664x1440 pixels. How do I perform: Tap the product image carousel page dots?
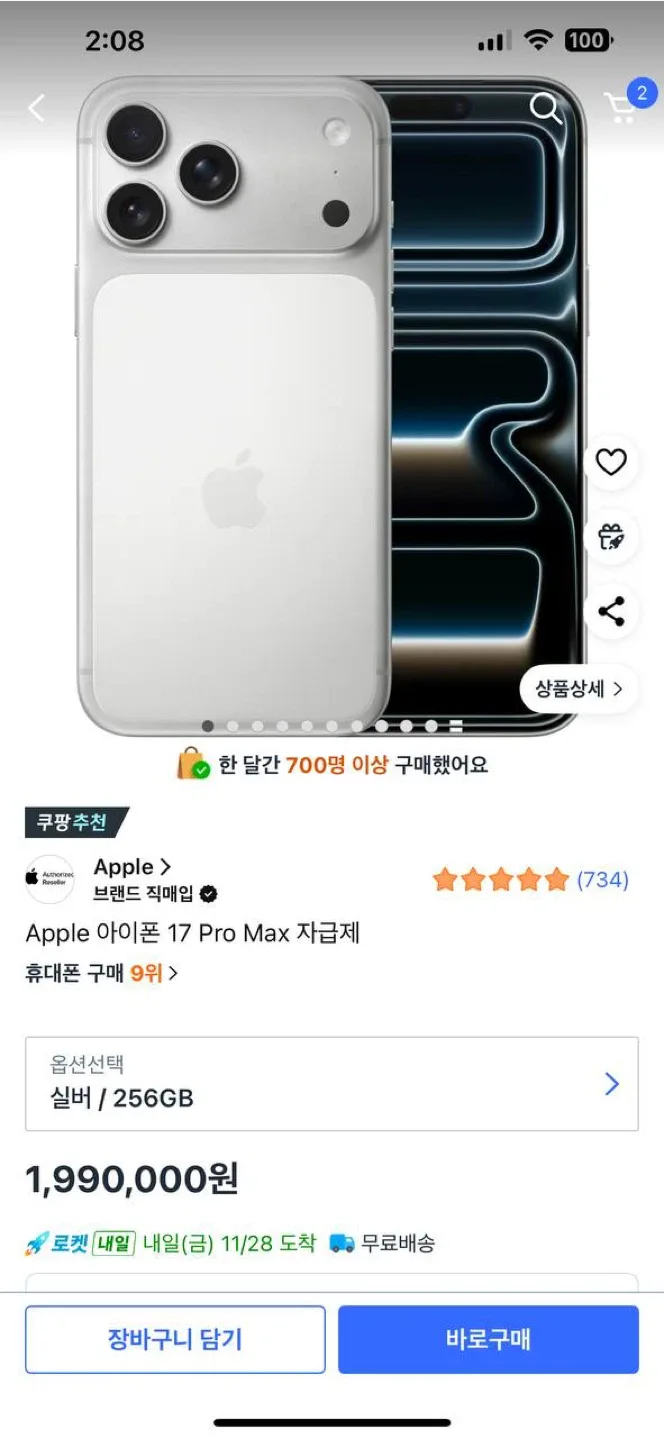tap(332, 726)
